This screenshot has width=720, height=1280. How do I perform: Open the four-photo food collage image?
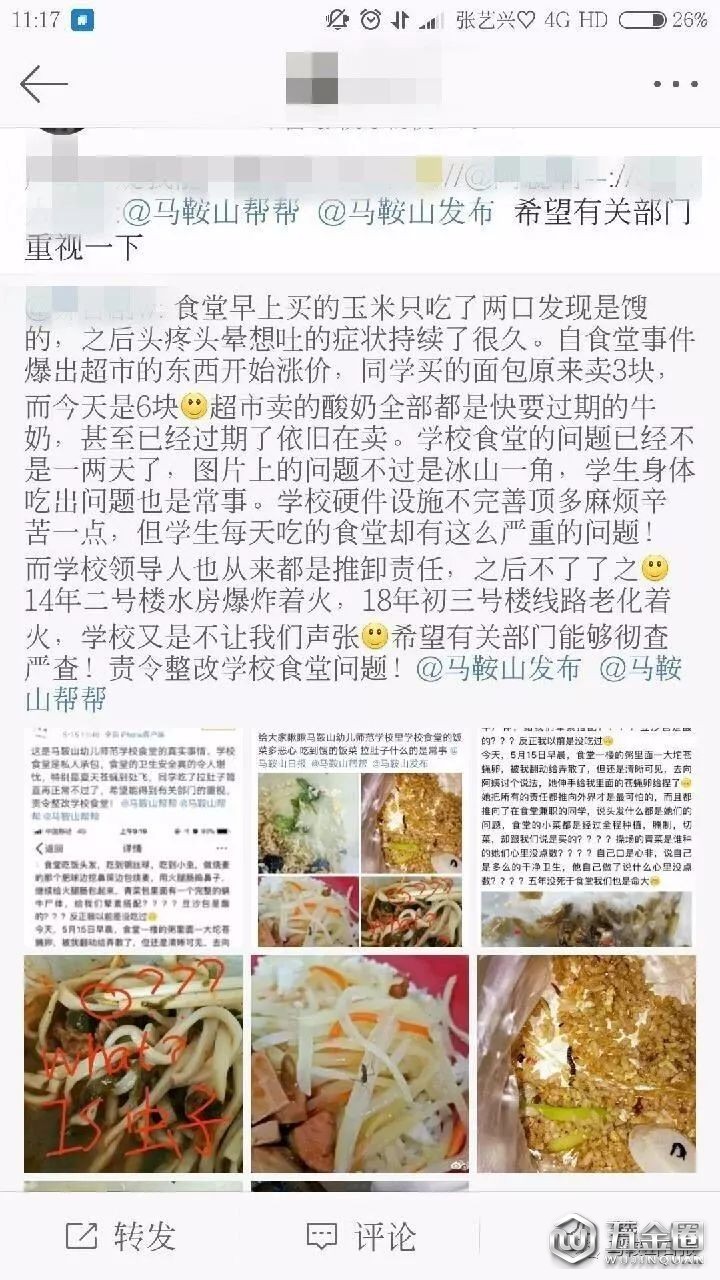359,836
